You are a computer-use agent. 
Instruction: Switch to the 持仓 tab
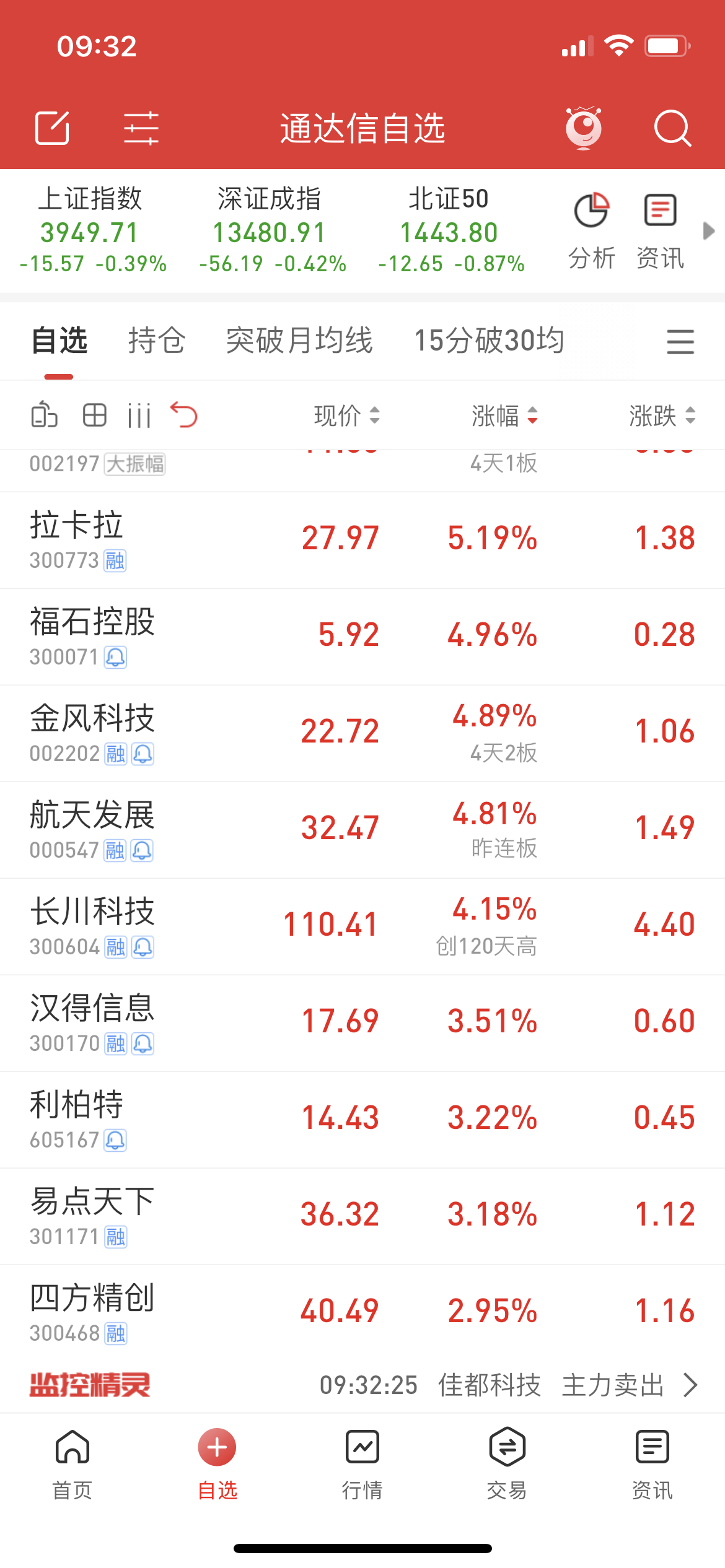(x=156, y=341)
